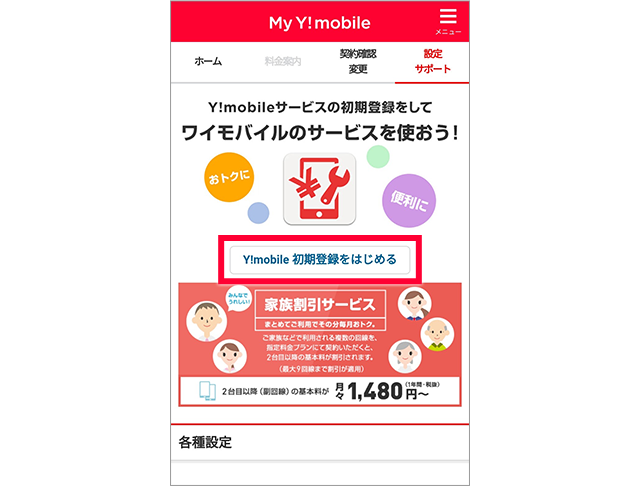Open the 契約確認 変更 tab
640x486 pixels.
pos(358,62)
